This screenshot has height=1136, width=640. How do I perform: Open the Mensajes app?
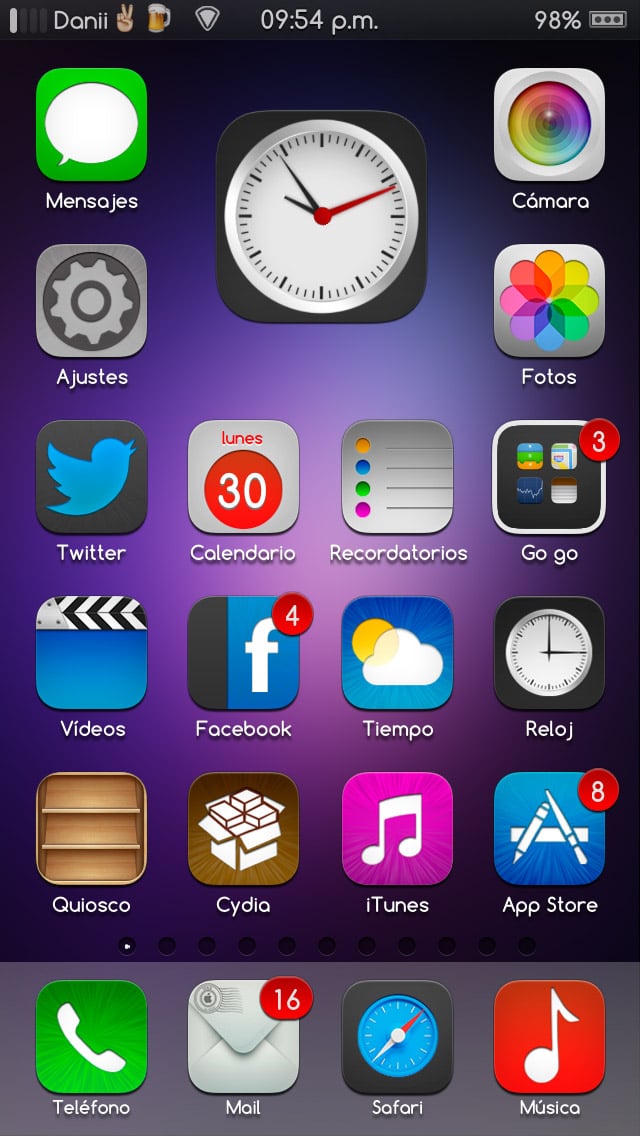pos(91,125)
